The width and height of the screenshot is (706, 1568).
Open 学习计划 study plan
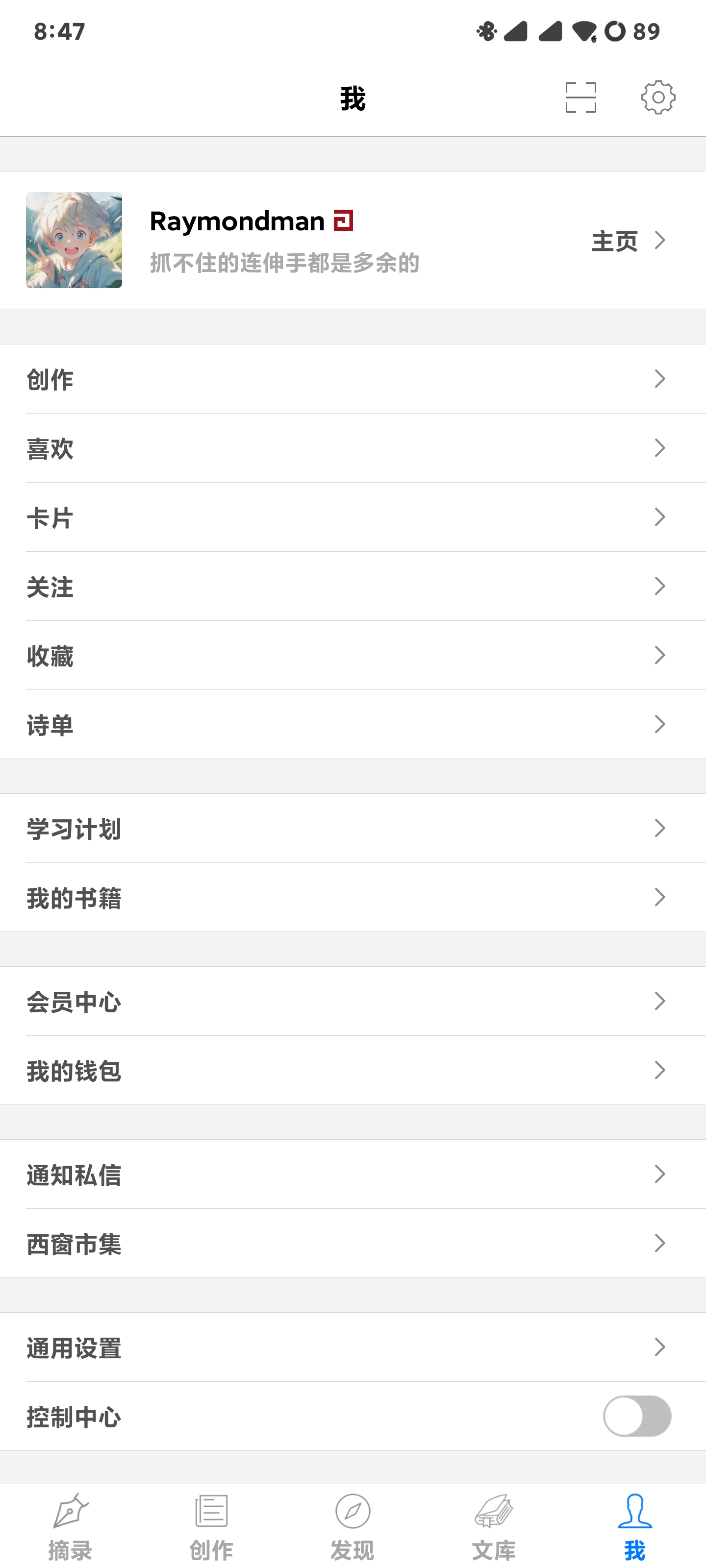353,829
